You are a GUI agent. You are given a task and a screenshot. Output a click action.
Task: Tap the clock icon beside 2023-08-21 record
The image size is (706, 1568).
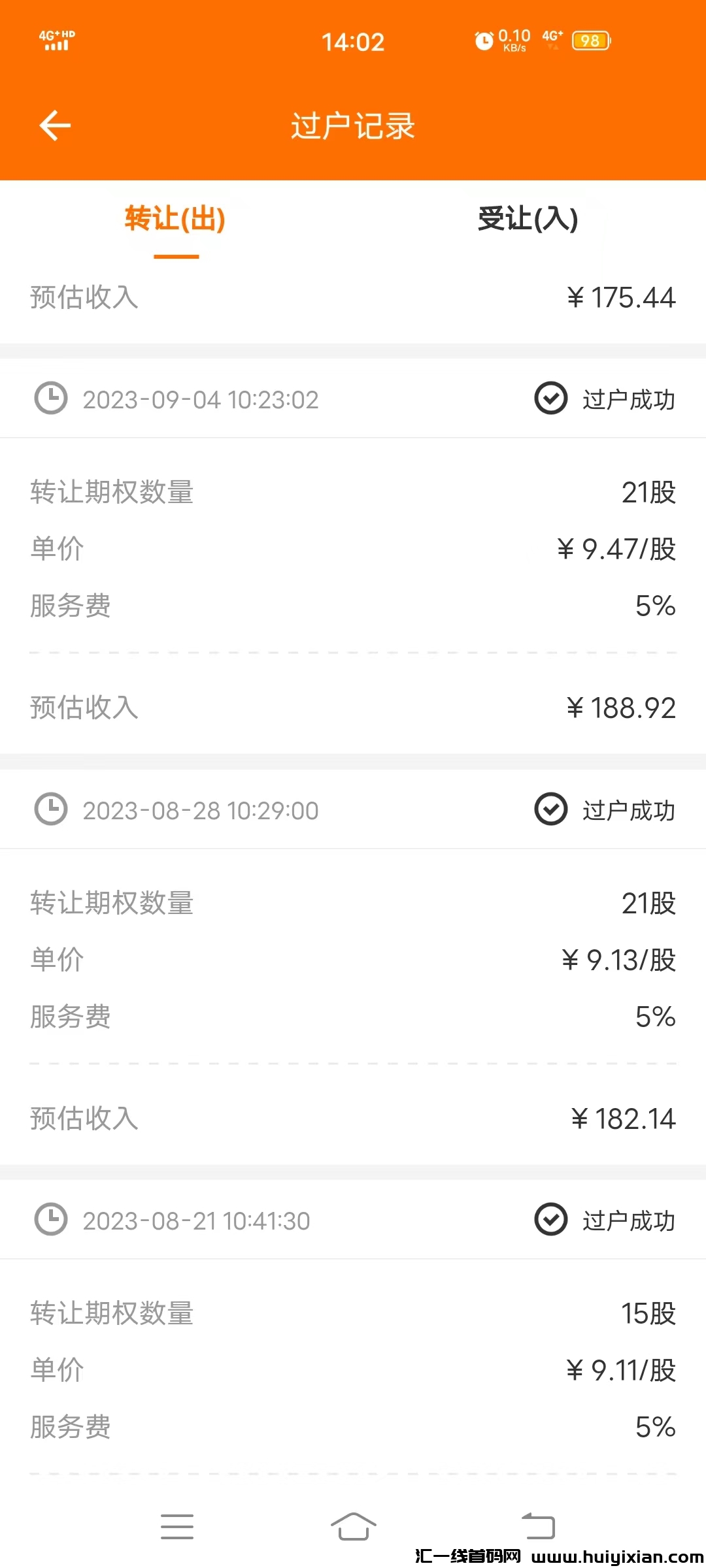[x=52, y=1219]
